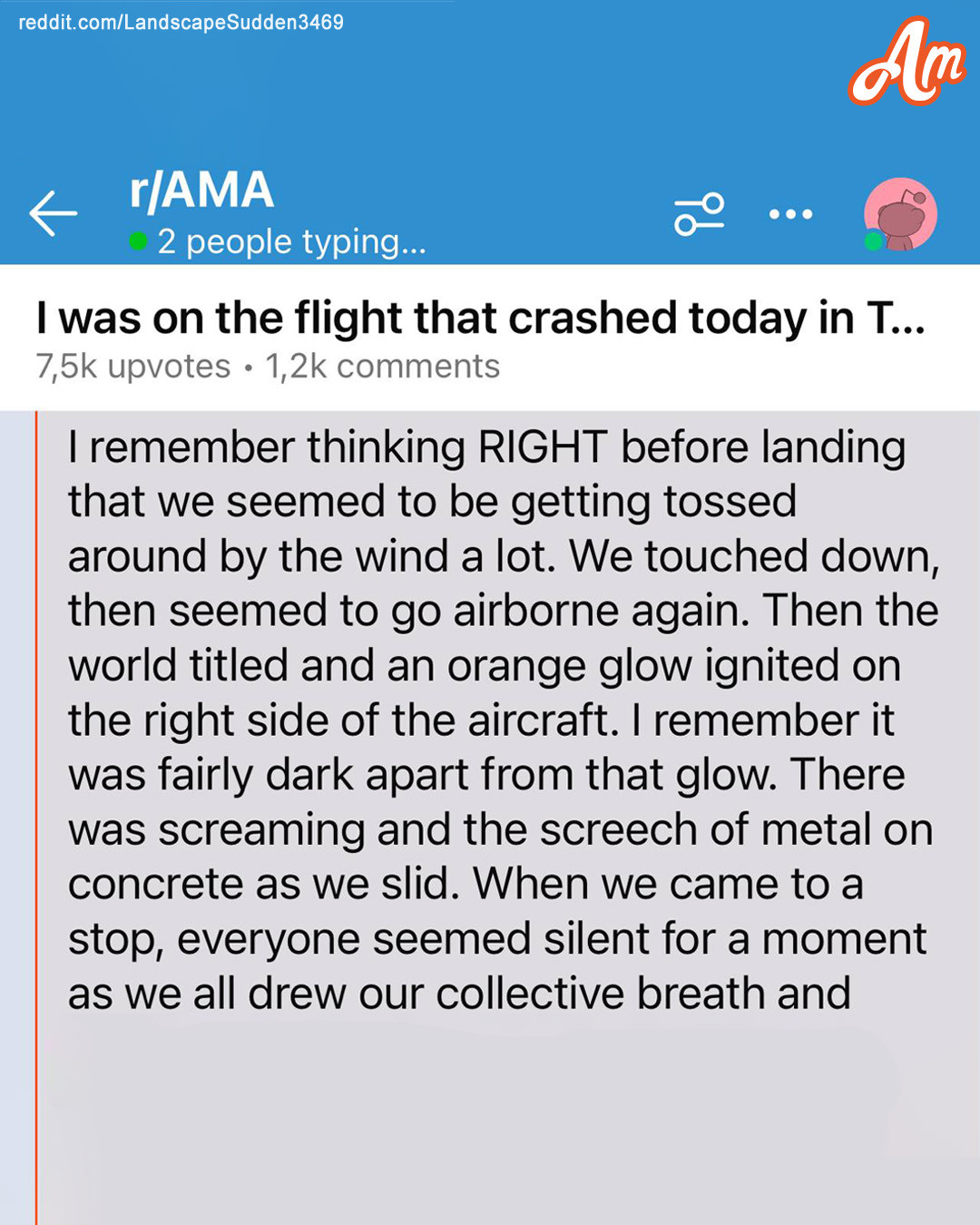This screenshot has width=980, height=1225.
Task: Tap the green online status dot on the avatar
Action: (872, 242)
